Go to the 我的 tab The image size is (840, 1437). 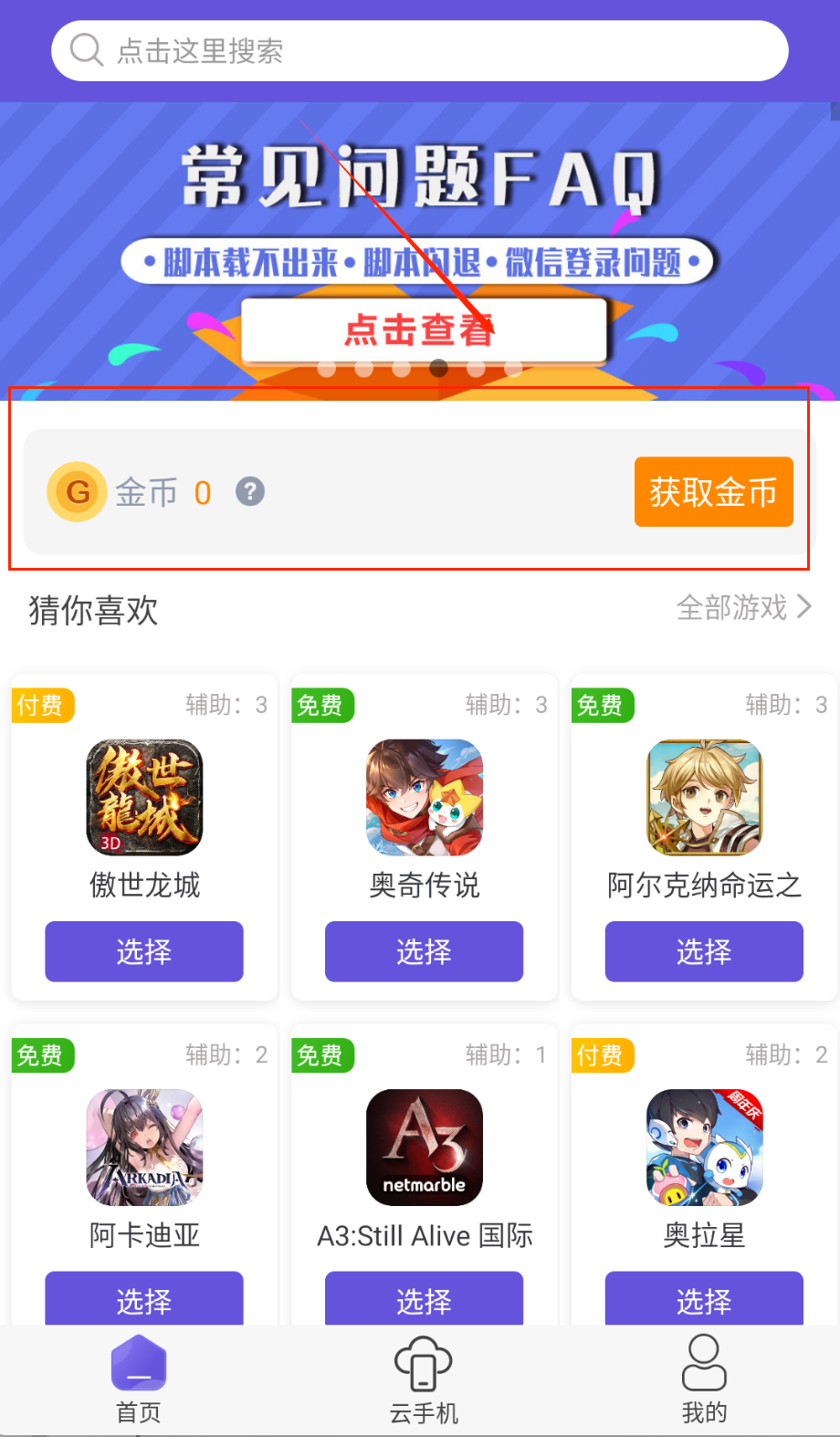[704, 1379]
